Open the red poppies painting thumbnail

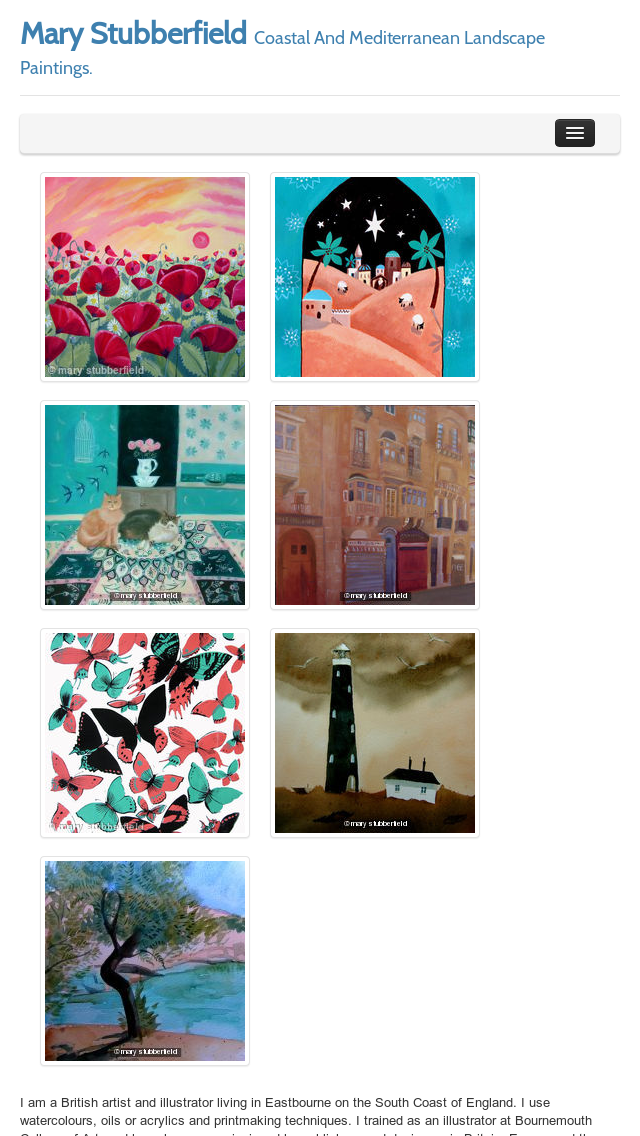pyautogui.click(x=145, y=277)
